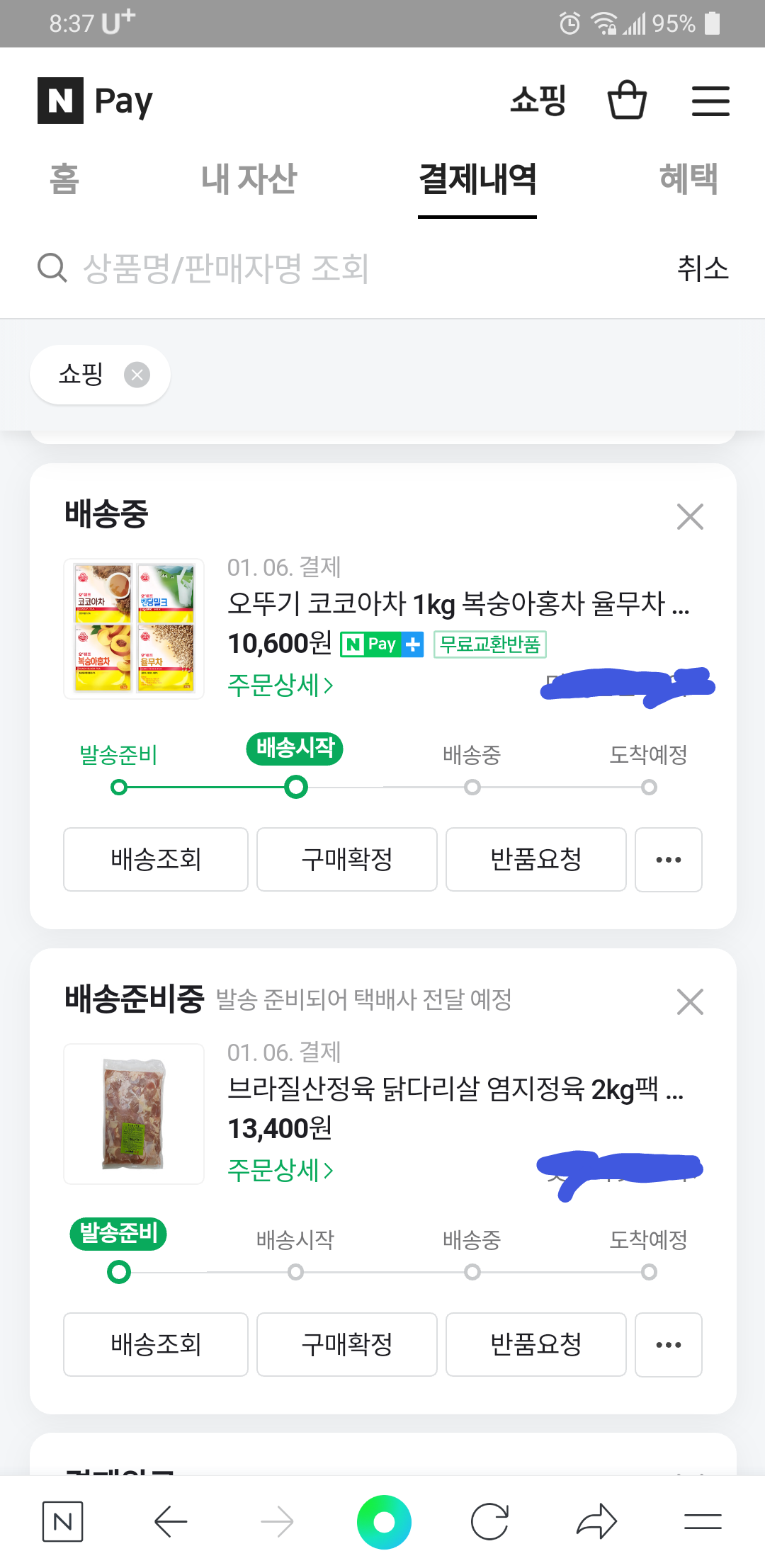This screenshot has height=1568, width=765.
Task: Reload the page from the browser bar
Action: (489, 1521)
